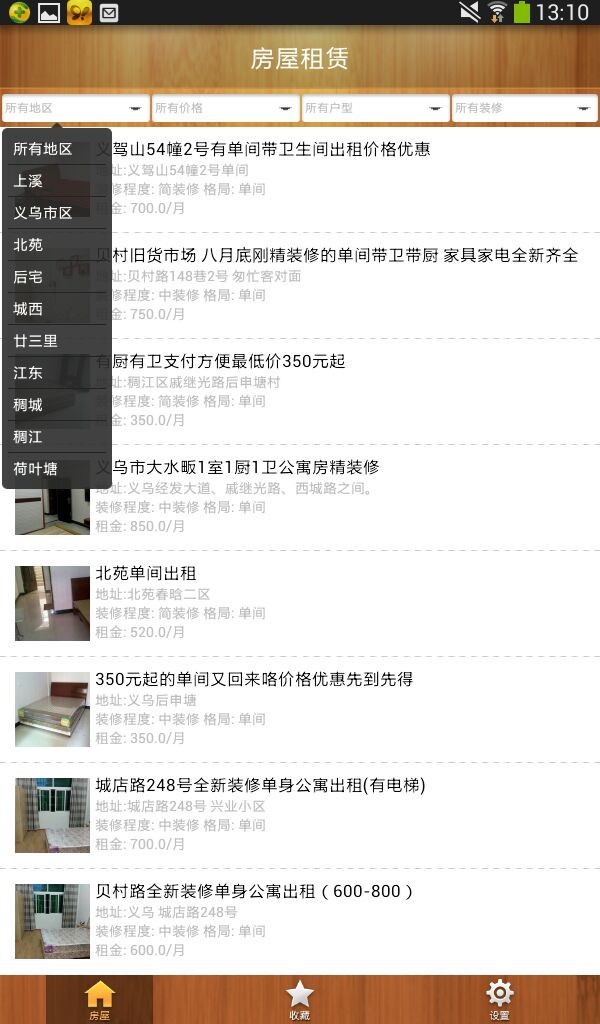Expand the 所有装修 decoration filter

[x=524, y=108]
